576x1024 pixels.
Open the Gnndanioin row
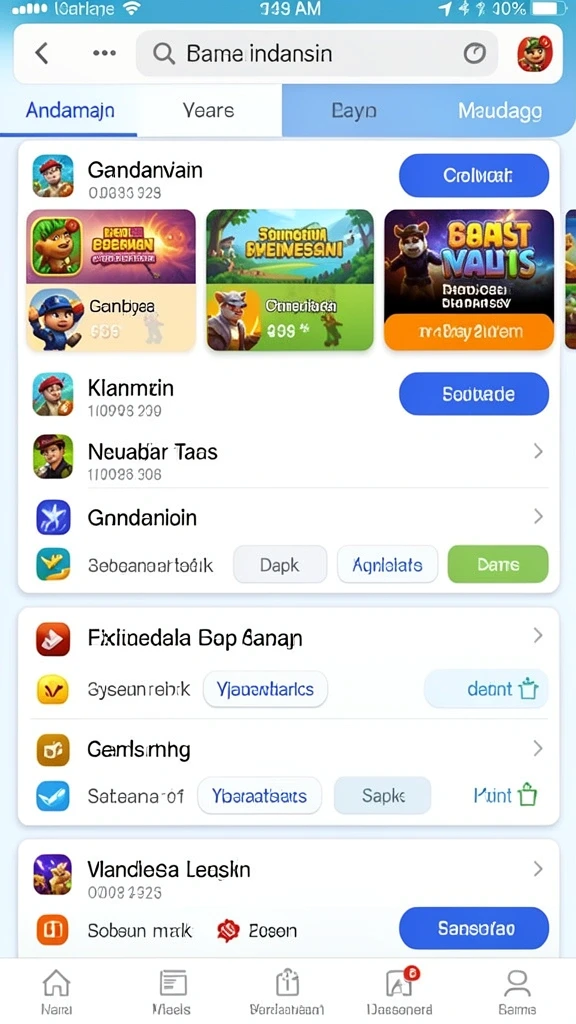[x=289, y=517]
